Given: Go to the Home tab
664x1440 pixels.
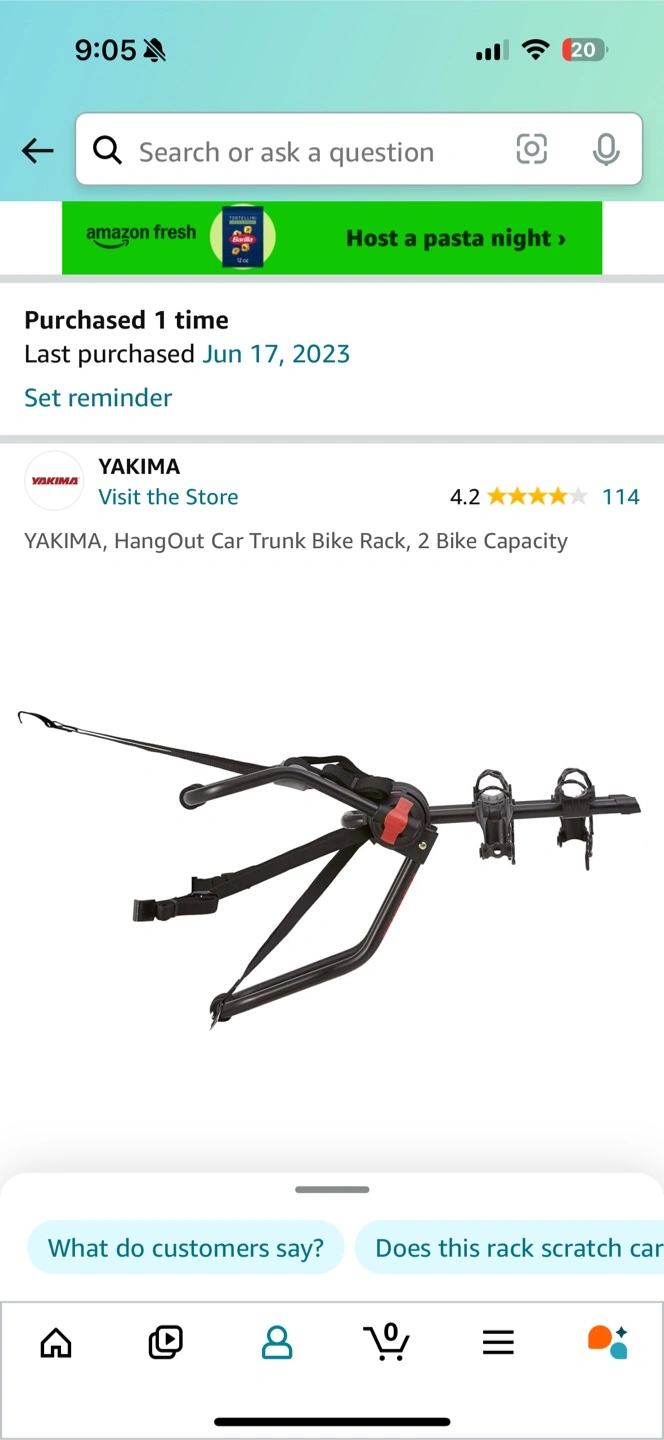Looking at the screenshot, I should (56, 1342).
